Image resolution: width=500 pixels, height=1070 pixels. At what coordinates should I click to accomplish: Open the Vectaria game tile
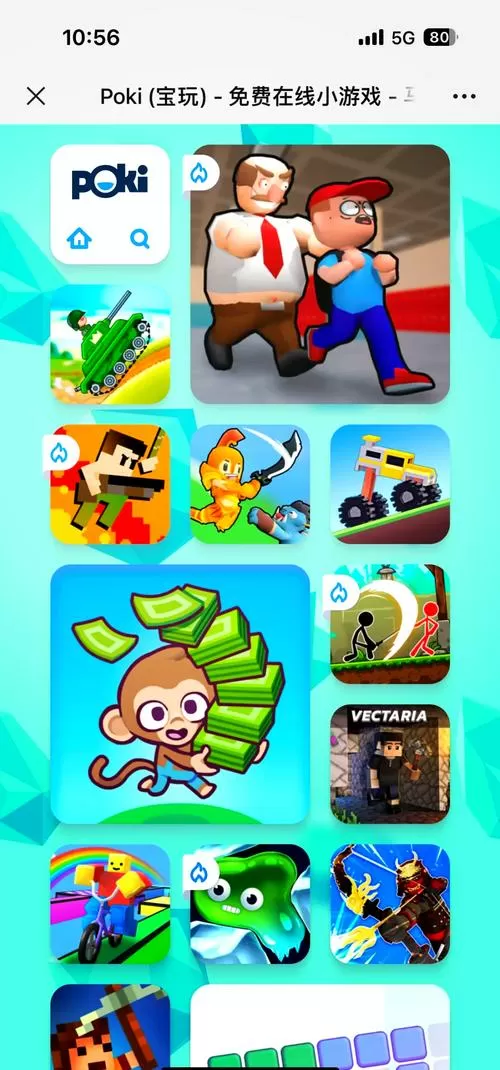[x=390, y=764]
